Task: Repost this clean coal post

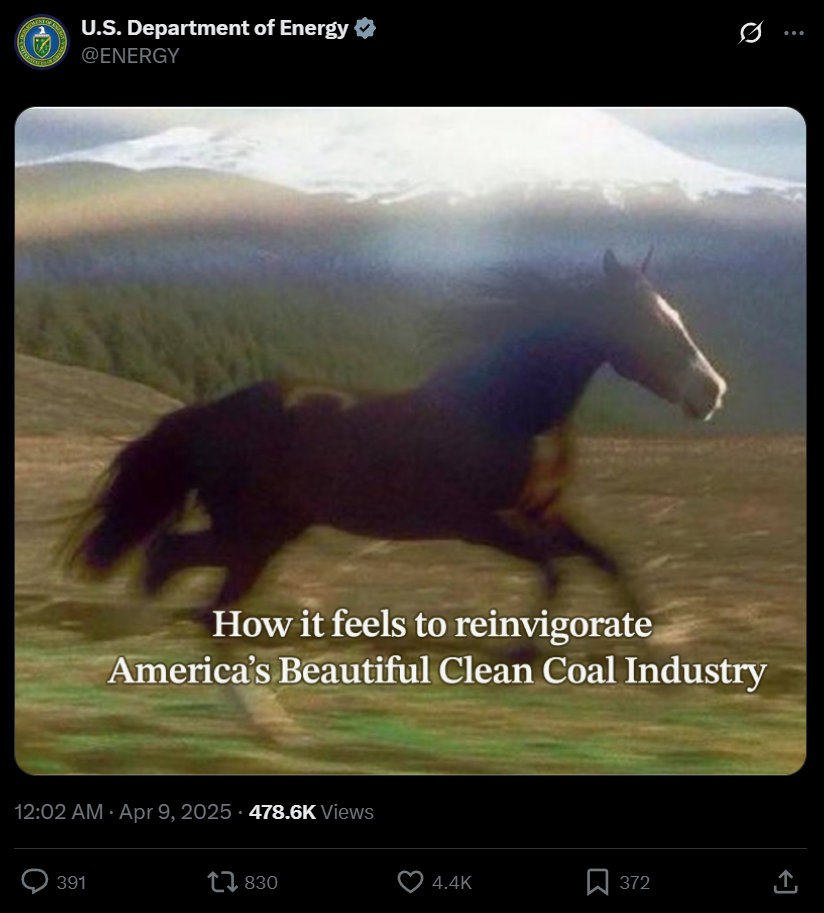Action: click(220, 881)
